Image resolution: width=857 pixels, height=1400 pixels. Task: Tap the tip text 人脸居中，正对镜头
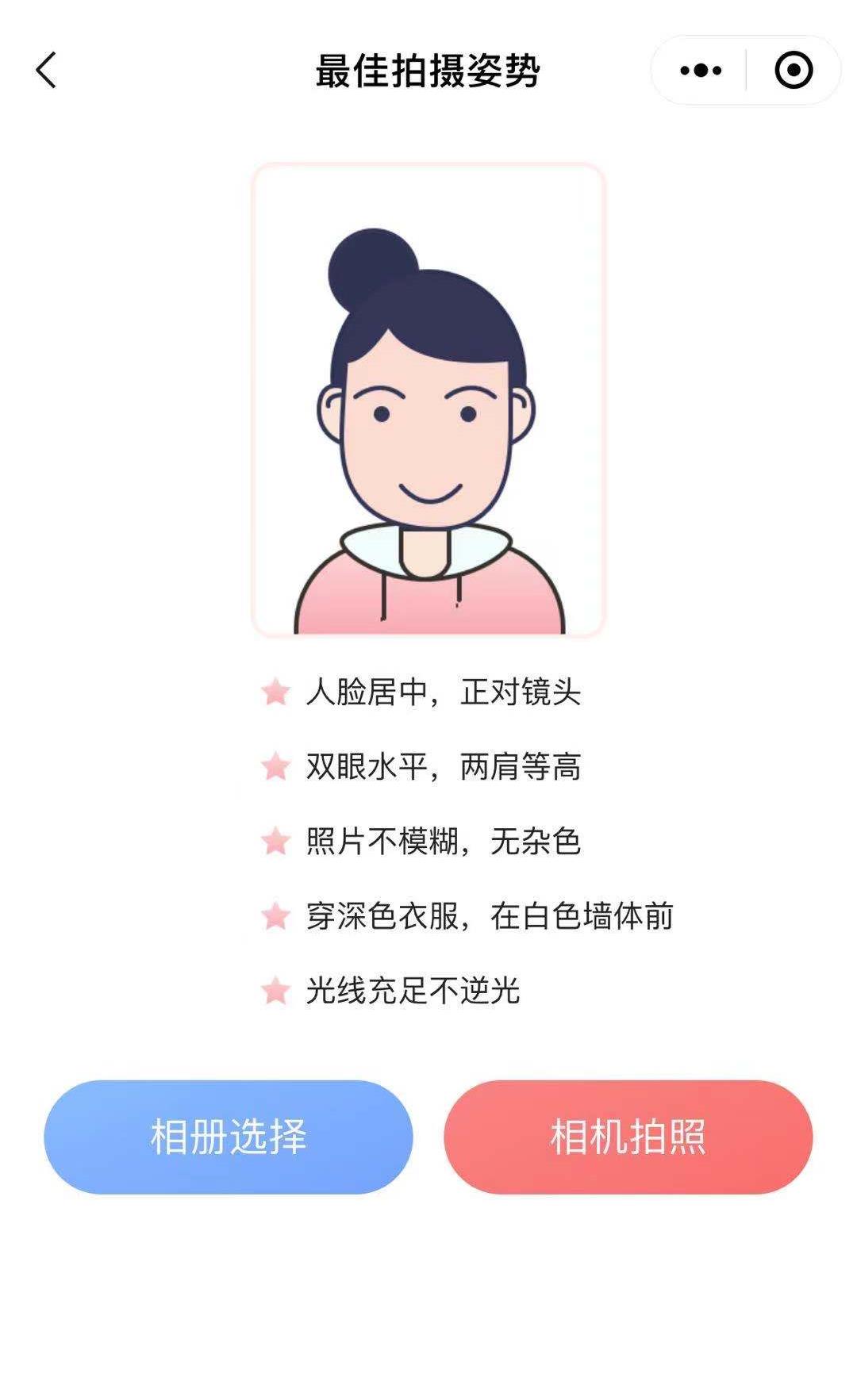pyautogui.click(x=444, y=692)
